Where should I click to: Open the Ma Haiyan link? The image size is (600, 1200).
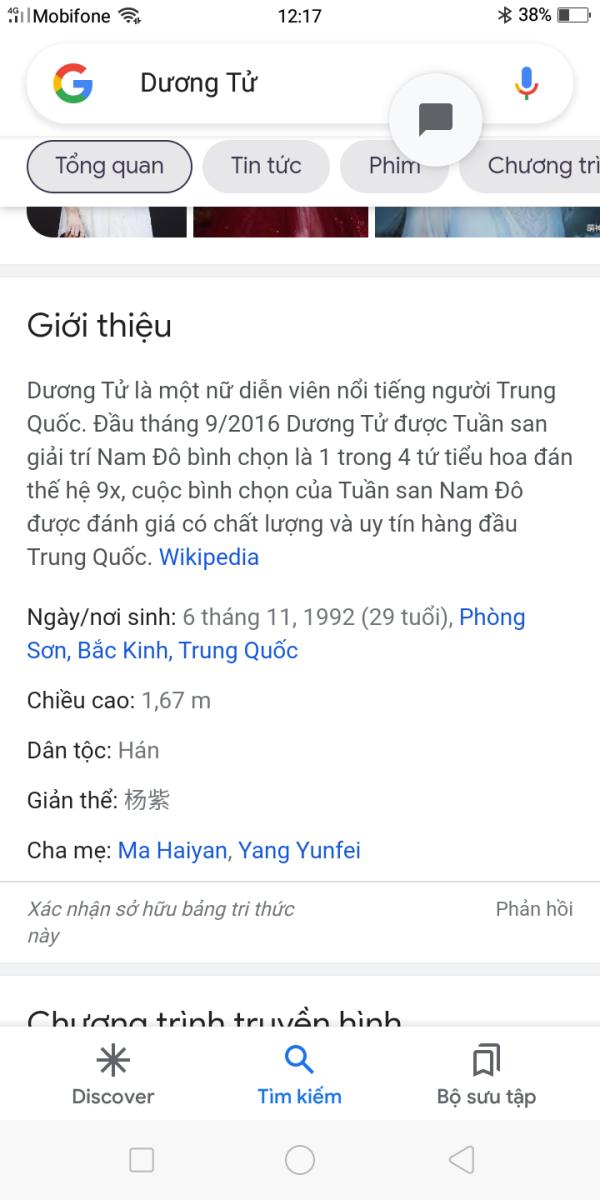tap(173, 851)
